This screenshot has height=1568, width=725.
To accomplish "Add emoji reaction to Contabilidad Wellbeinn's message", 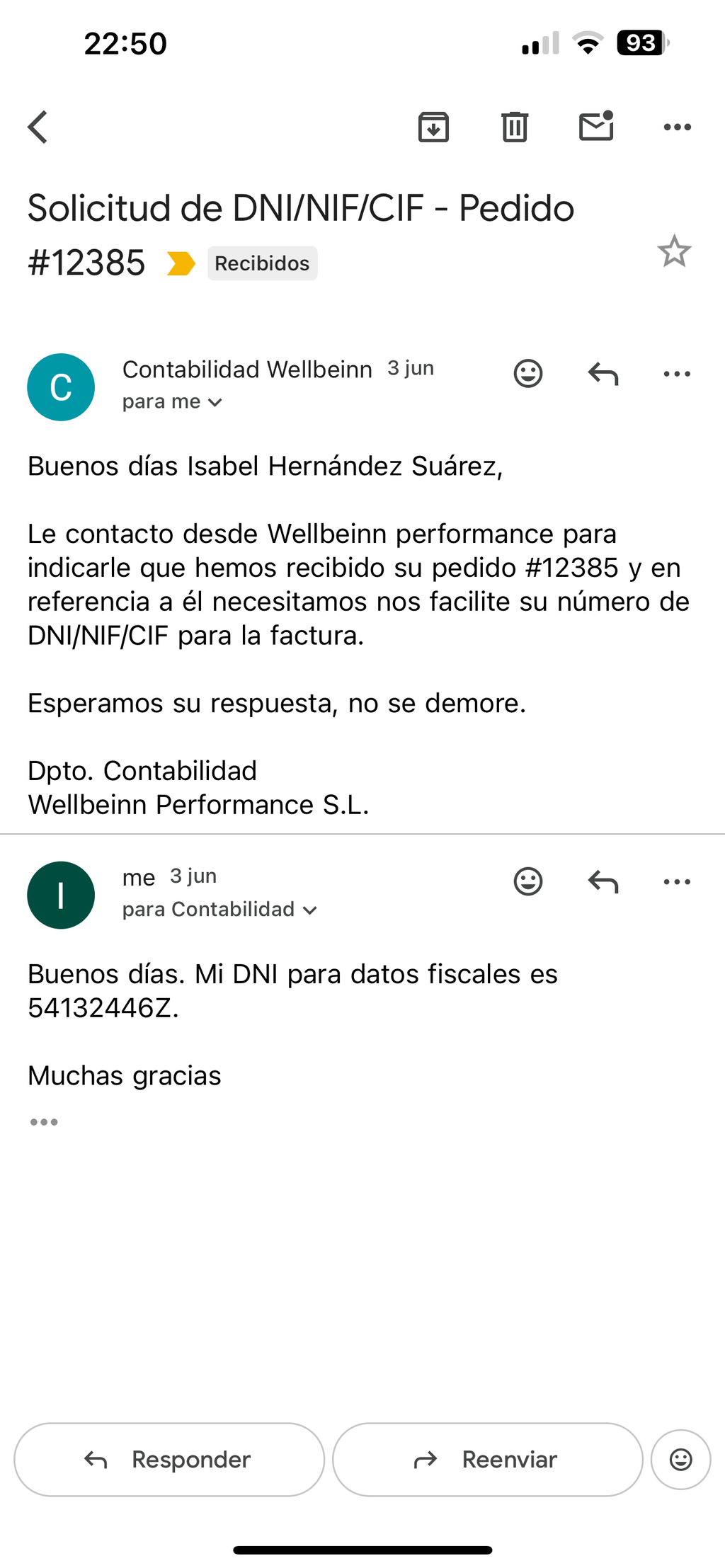I will coord(528,373).
